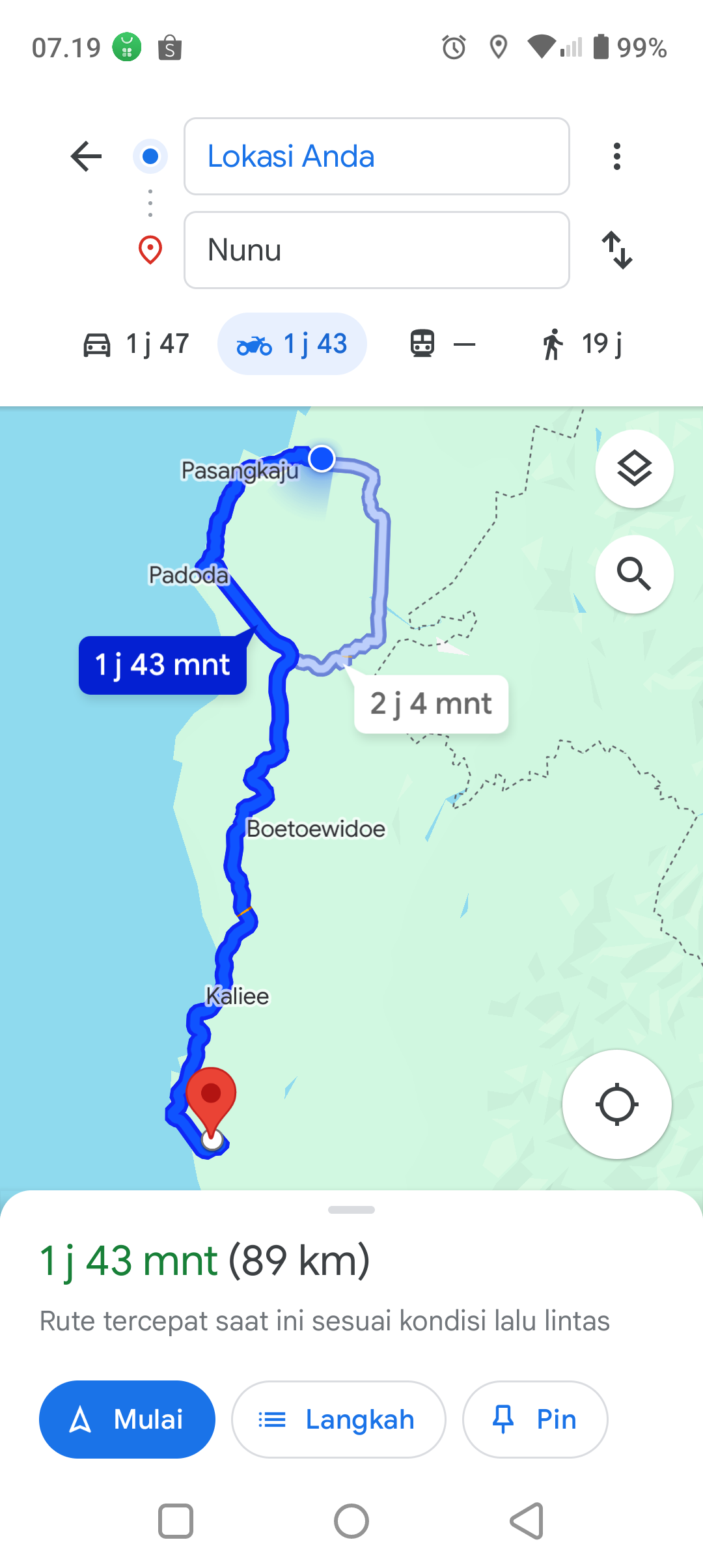Search along the route with the magnifier
Screen dimensions: 703x1568
(x=635, y=574)
